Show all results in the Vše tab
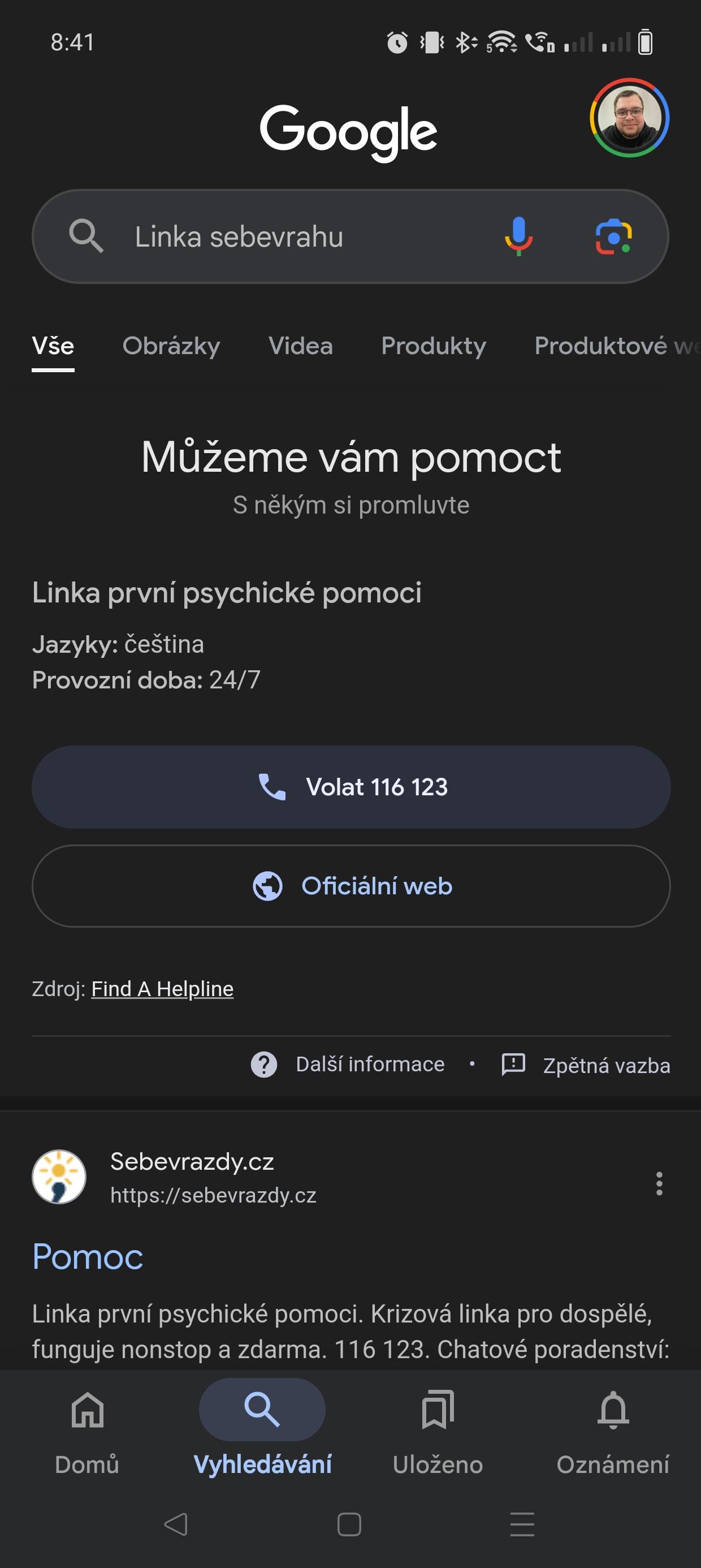Viewport: 701px width, 1568px height. tap(53, 346)
